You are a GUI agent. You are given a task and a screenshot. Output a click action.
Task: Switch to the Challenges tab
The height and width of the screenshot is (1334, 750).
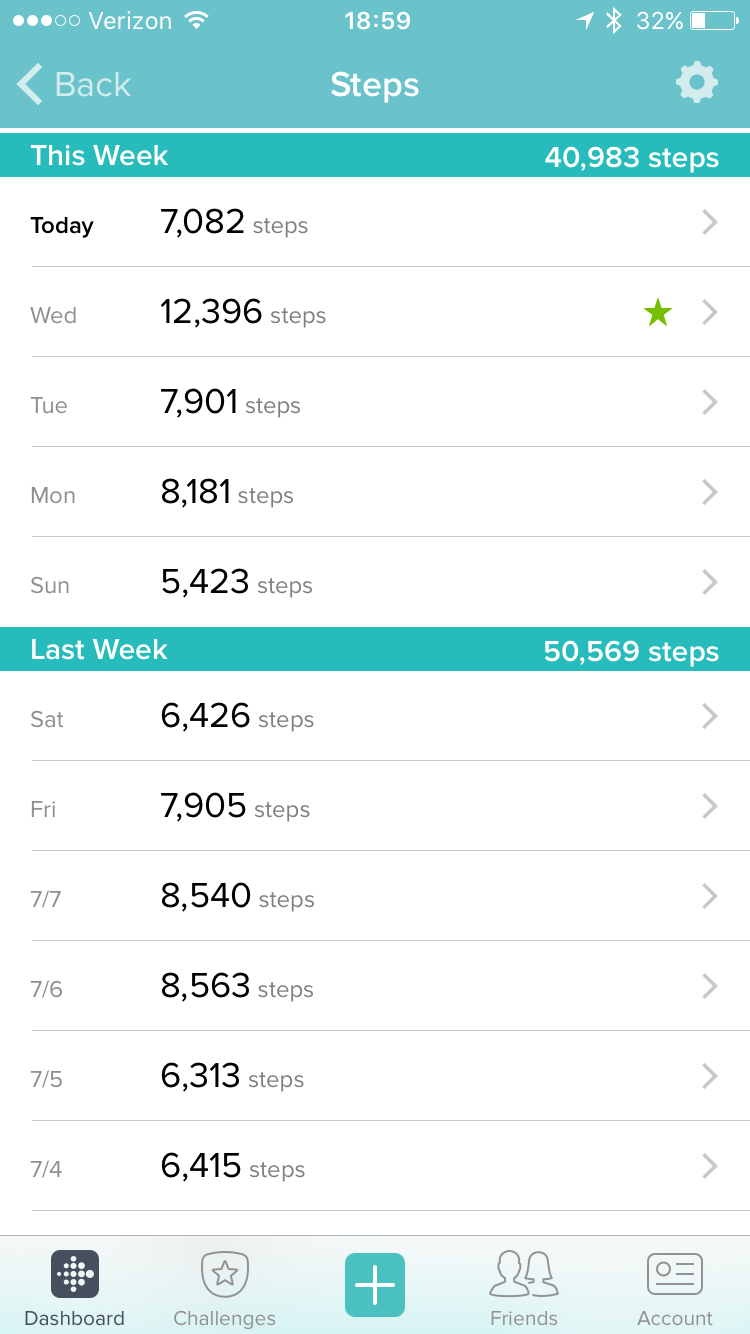coord(225,1288)
